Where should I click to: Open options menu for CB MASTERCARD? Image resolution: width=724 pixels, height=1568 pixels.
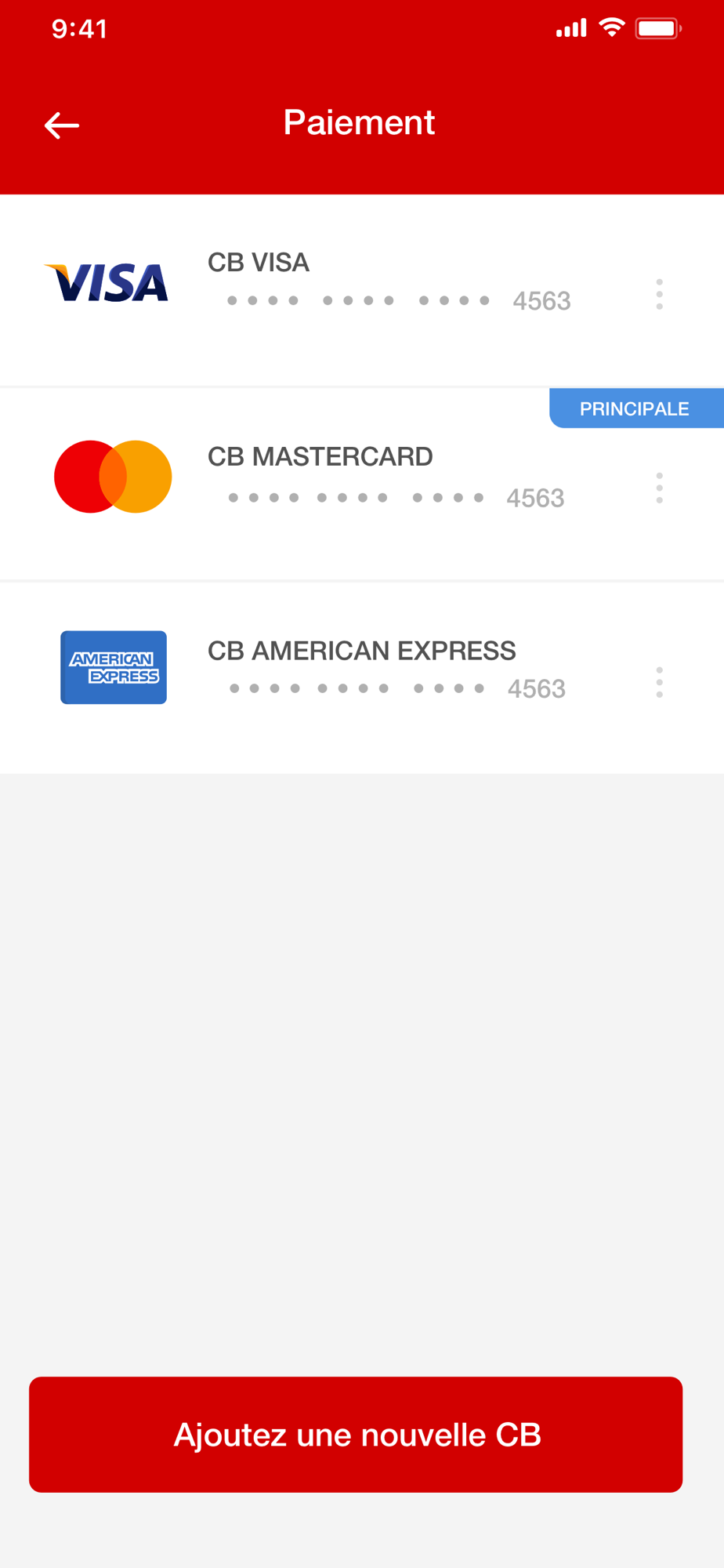(660, 488)
